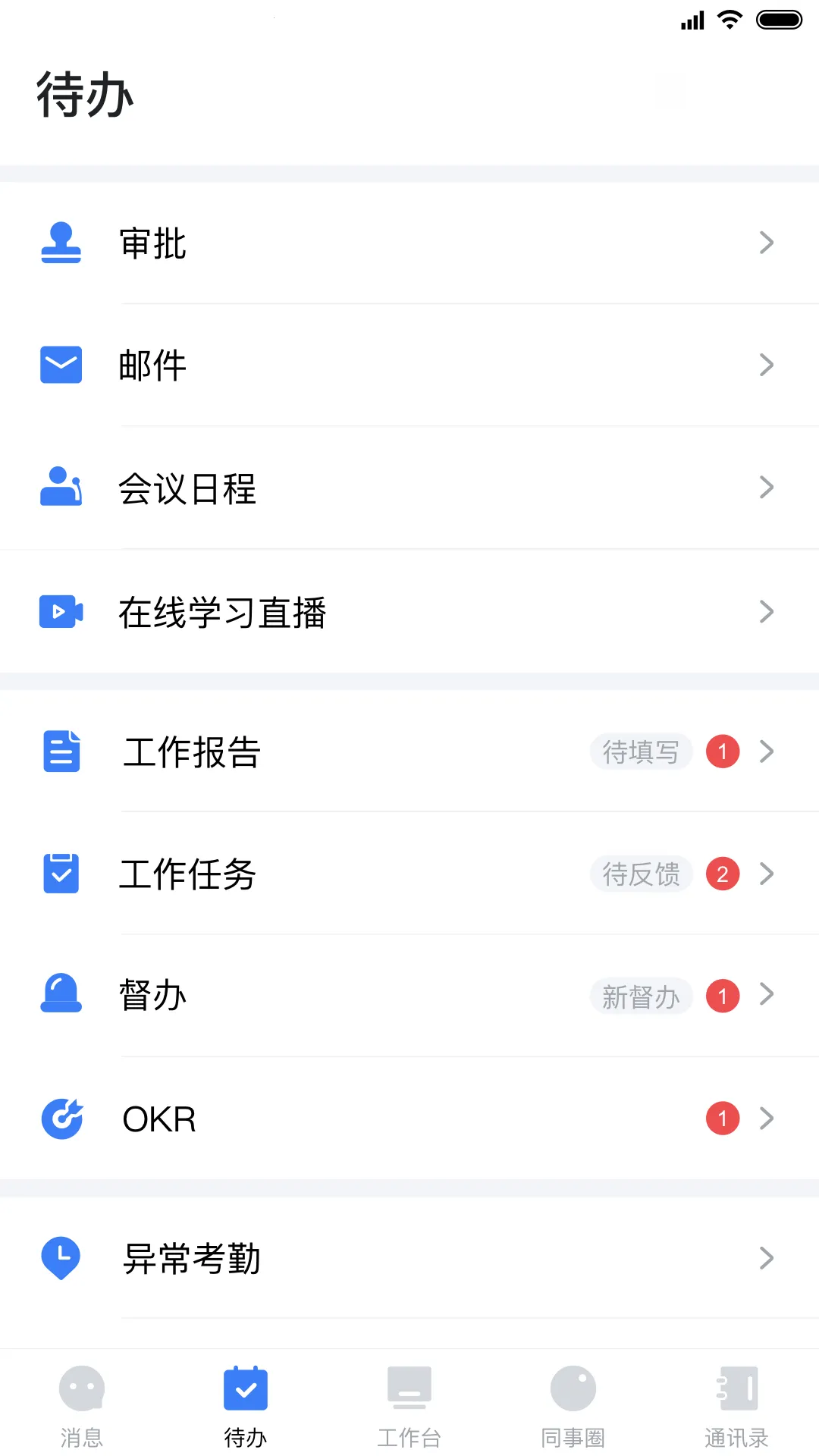819x1456 pixels.
Task: Tap the 异常考勤 clock icon
Action: [x=61, y=1258]
